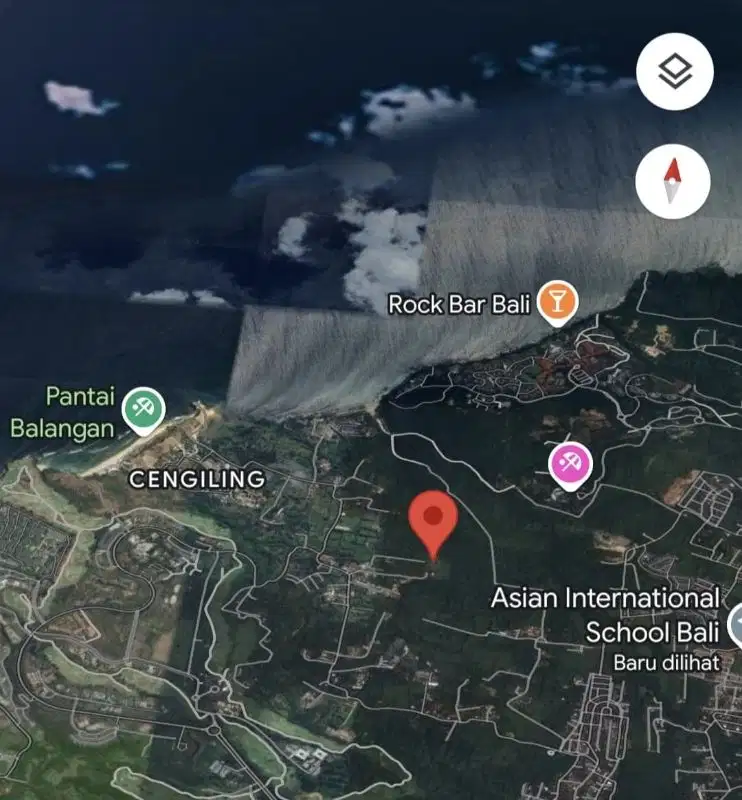Click the Pantai Balangan beach umbrella icon
The height and width of the screenshot is (800, 742).
[143, 406]
